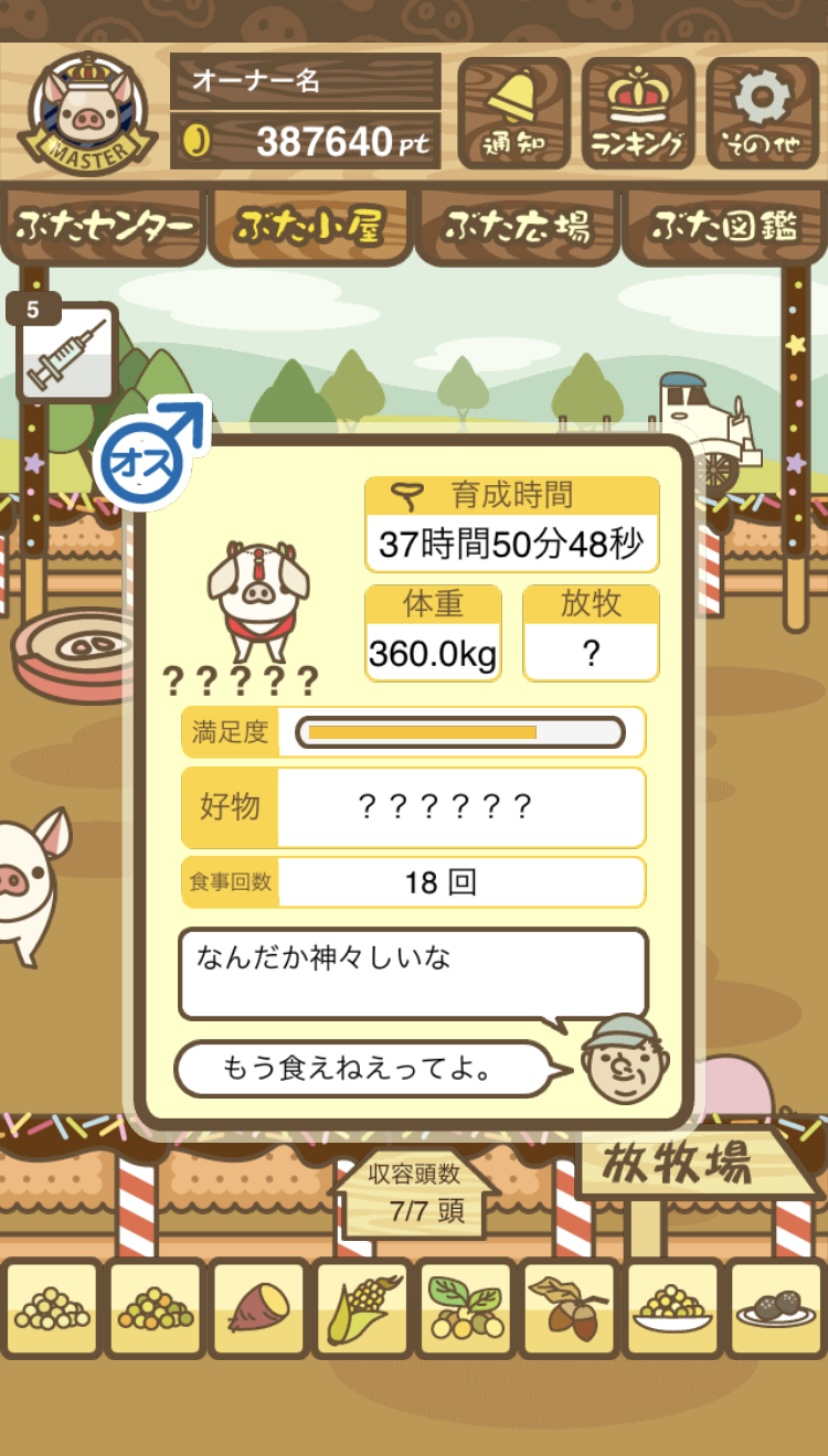The image size is (828, 1456).
Task: Open the 通知 notifications bell
Action: point(514,113)
